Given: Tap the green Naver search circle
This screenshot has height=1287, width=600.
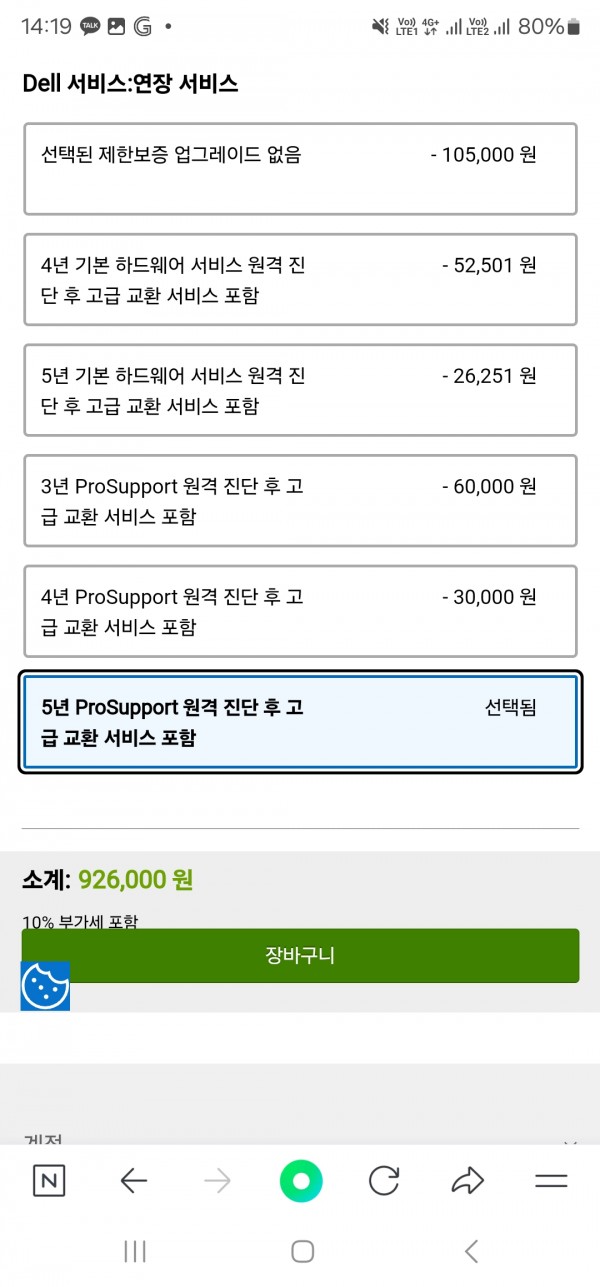Looking at the screenshot, I should [x=301, y=1181].
